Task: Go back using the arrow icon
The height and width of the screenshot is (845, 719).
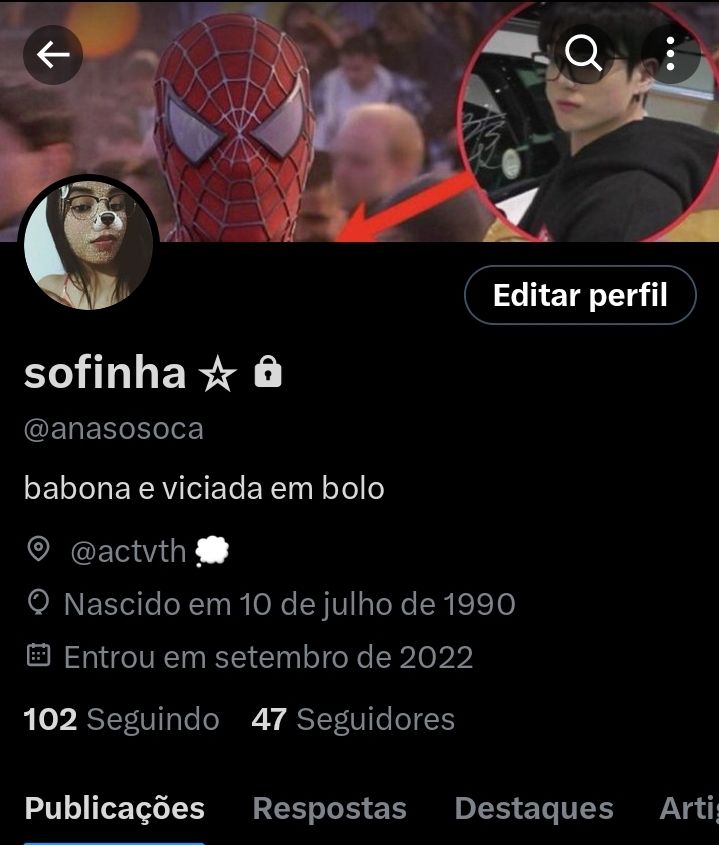Action: pos(53,54)
